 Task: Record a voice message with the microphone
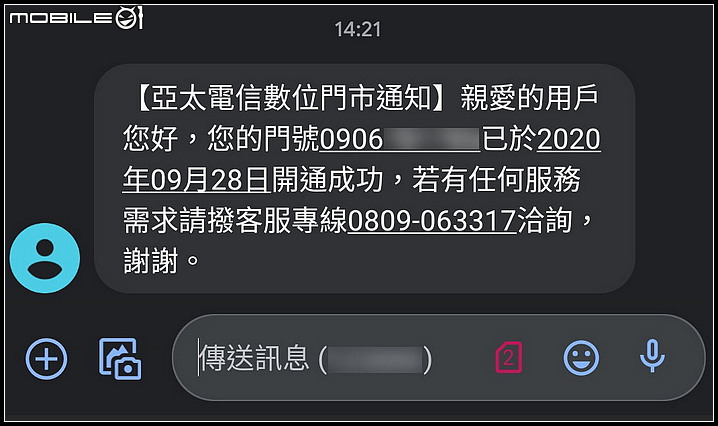point(652,356)
